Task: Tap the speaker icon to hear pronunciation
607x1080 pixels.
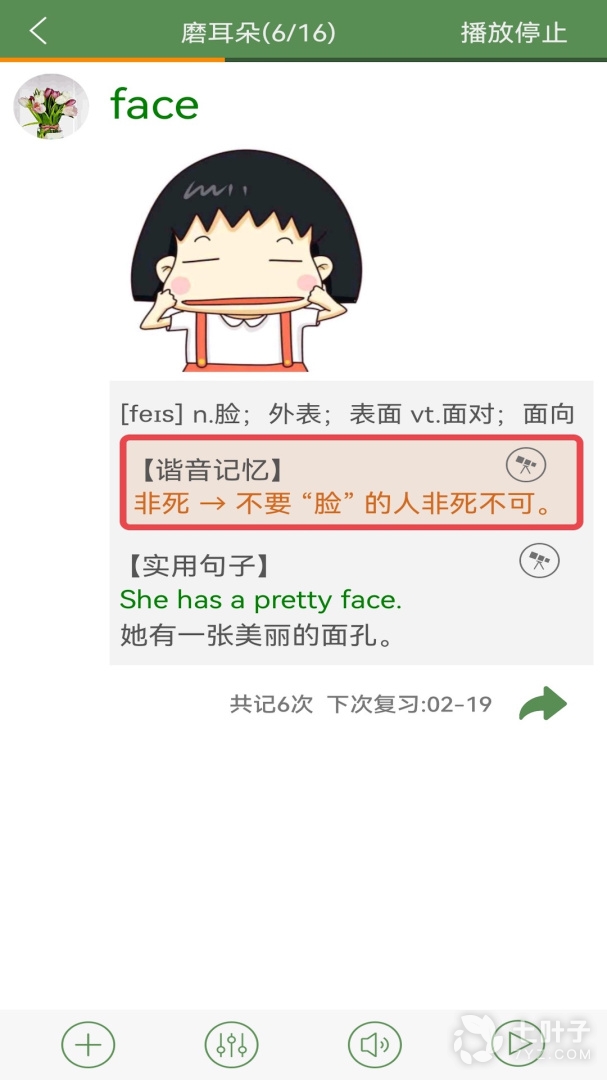Action: (x=374, y=1045)
